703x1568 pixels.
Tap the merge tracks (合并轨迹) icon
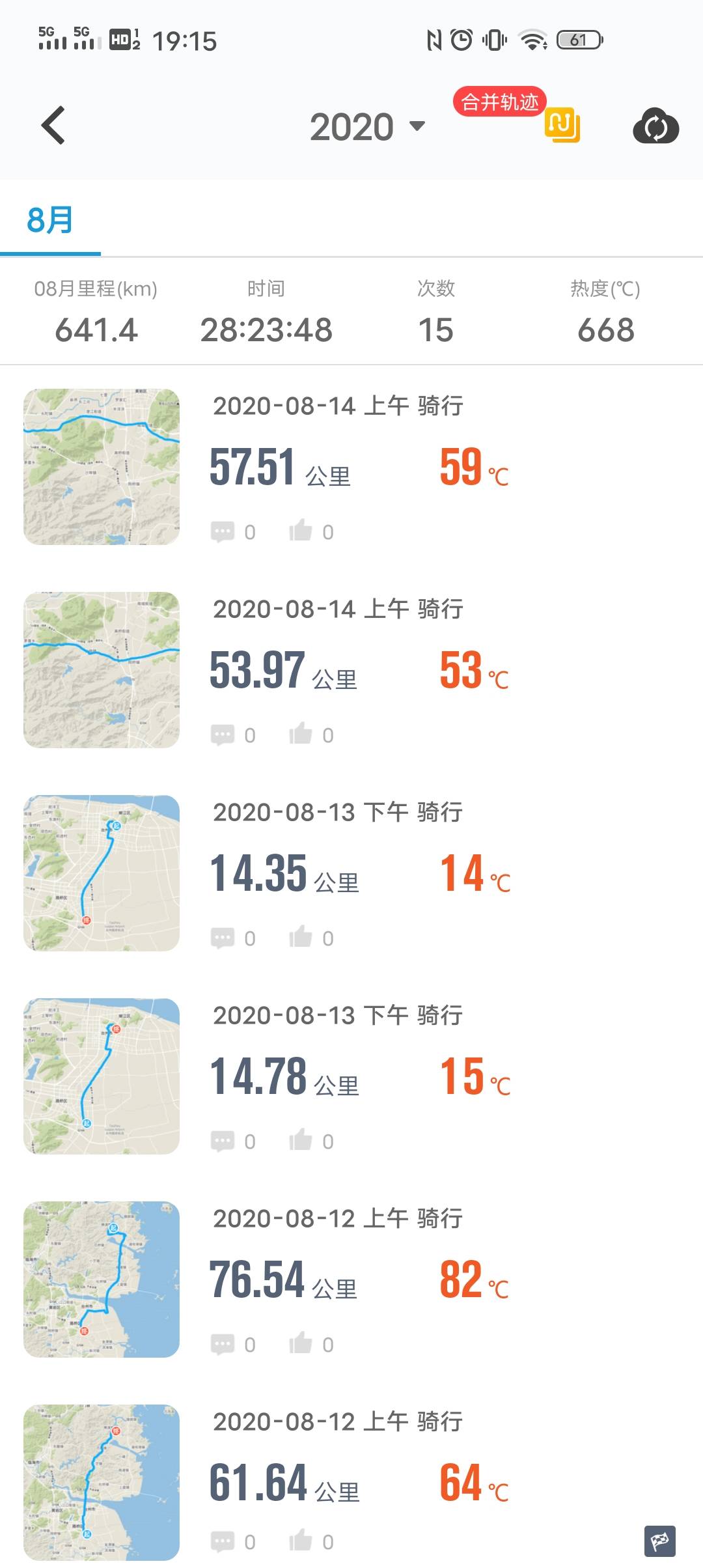click(562, 124)
